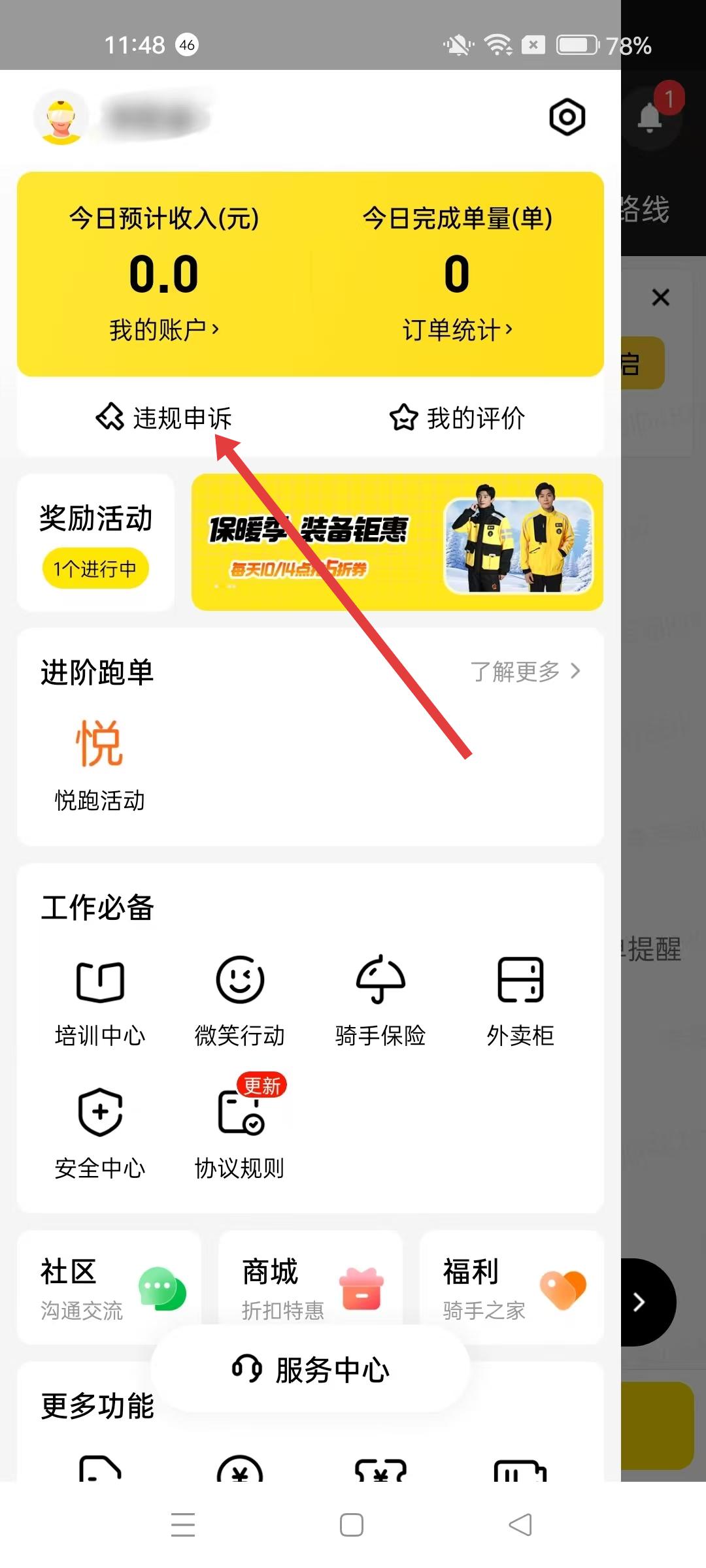Image resolution: width=706 pixels, height=1568 pixels.
Task: Open 订单统计 order statistics
Action: coord(457,330)
